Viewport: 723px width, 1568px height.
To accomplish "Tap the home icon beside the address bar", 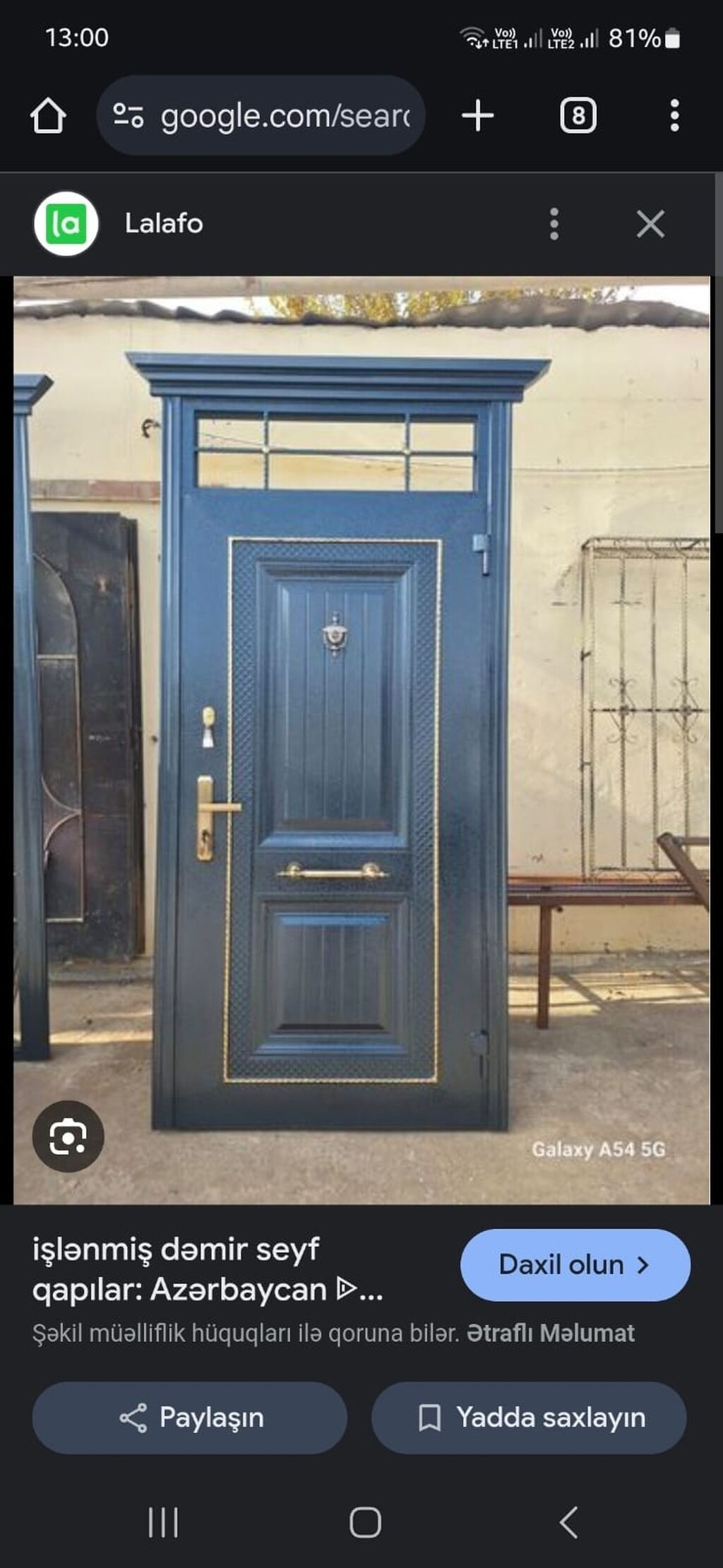I will (49, 116).
